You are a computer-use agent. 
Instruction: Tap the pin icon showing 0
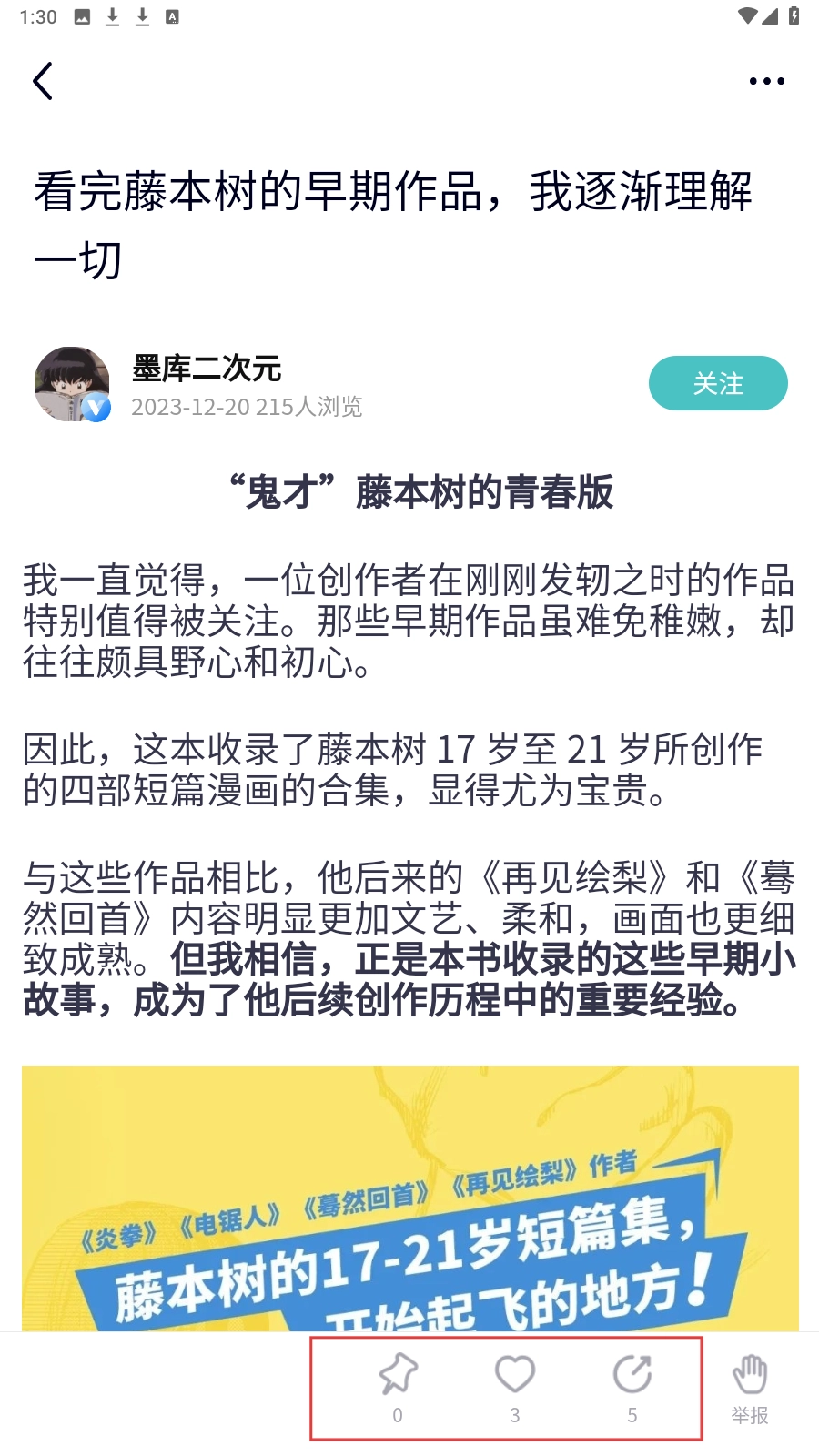tap(398, 1376)
